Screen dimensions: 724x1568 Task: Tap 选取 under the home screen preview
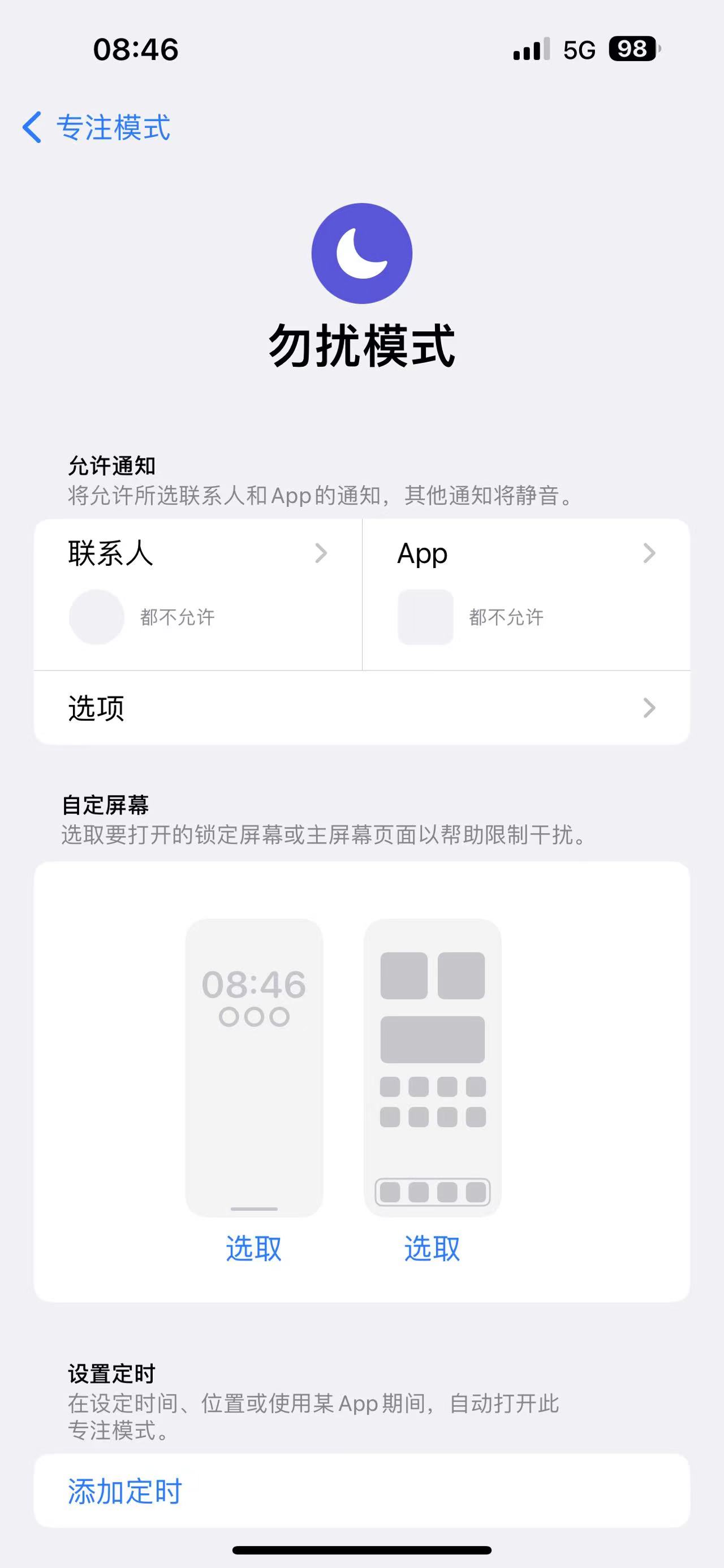pos(432,1249)
